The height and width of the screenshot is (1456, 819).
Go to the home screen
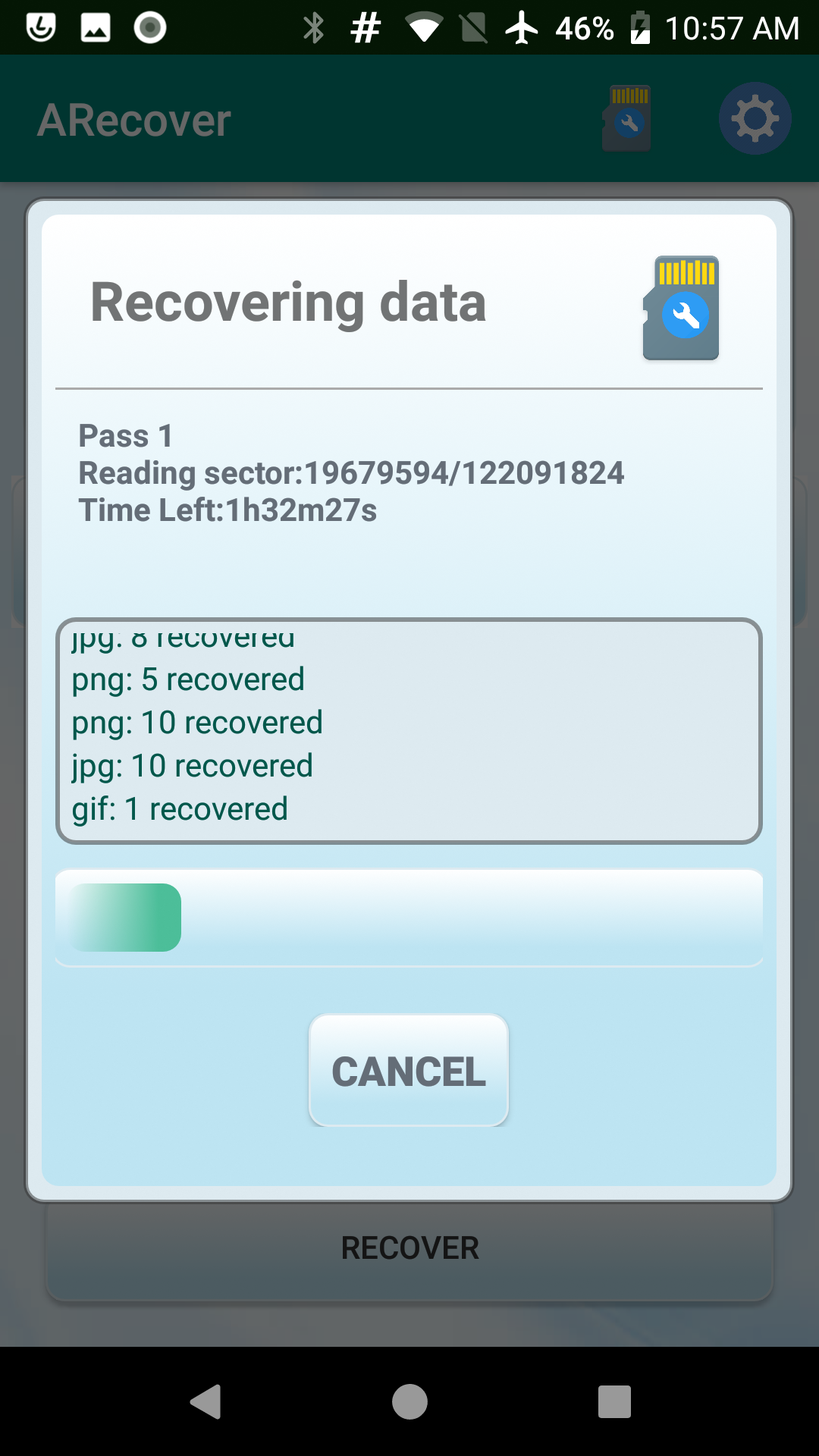point(409,1401)
